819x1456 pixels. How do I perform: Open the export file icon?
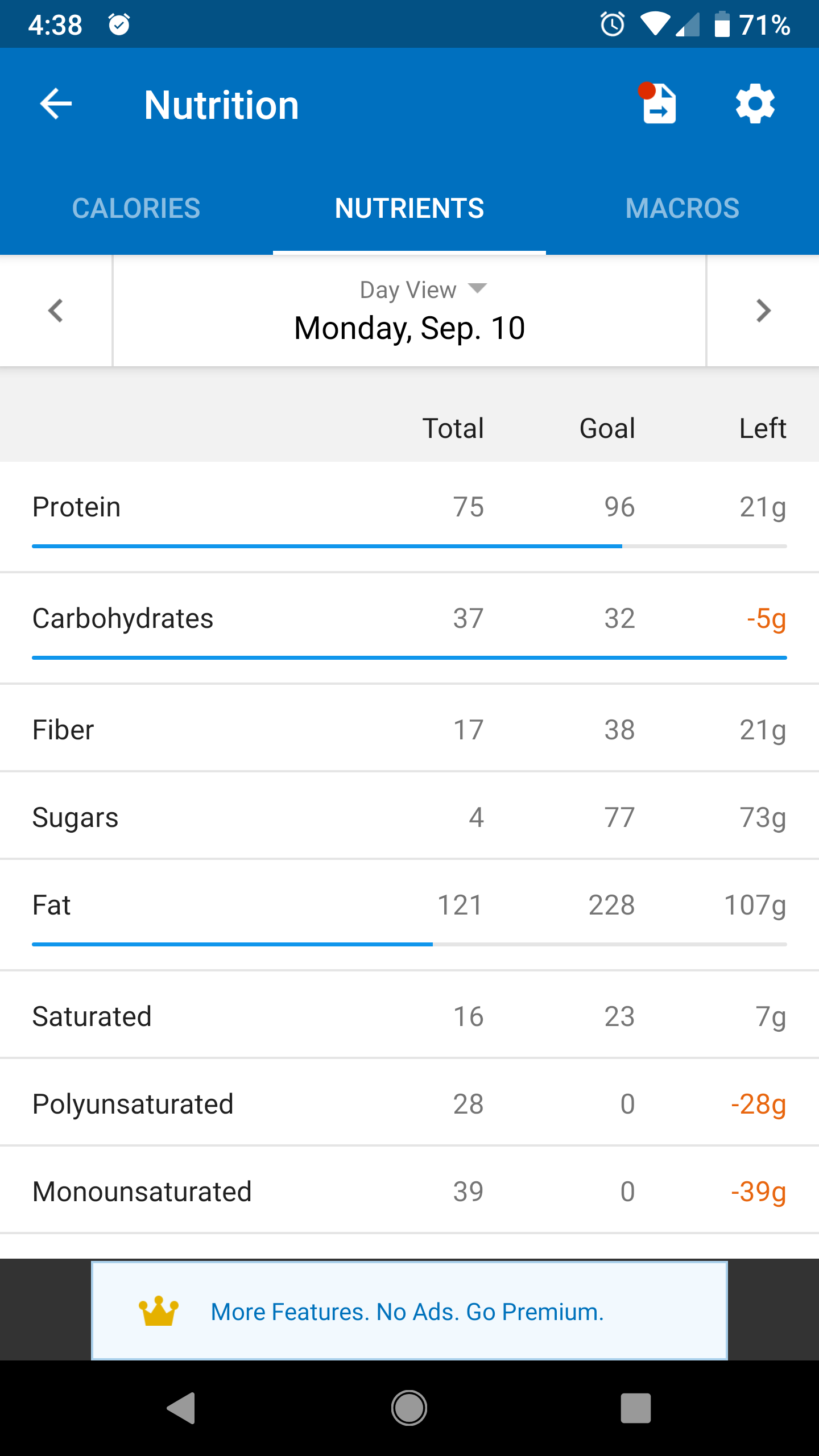659,103
